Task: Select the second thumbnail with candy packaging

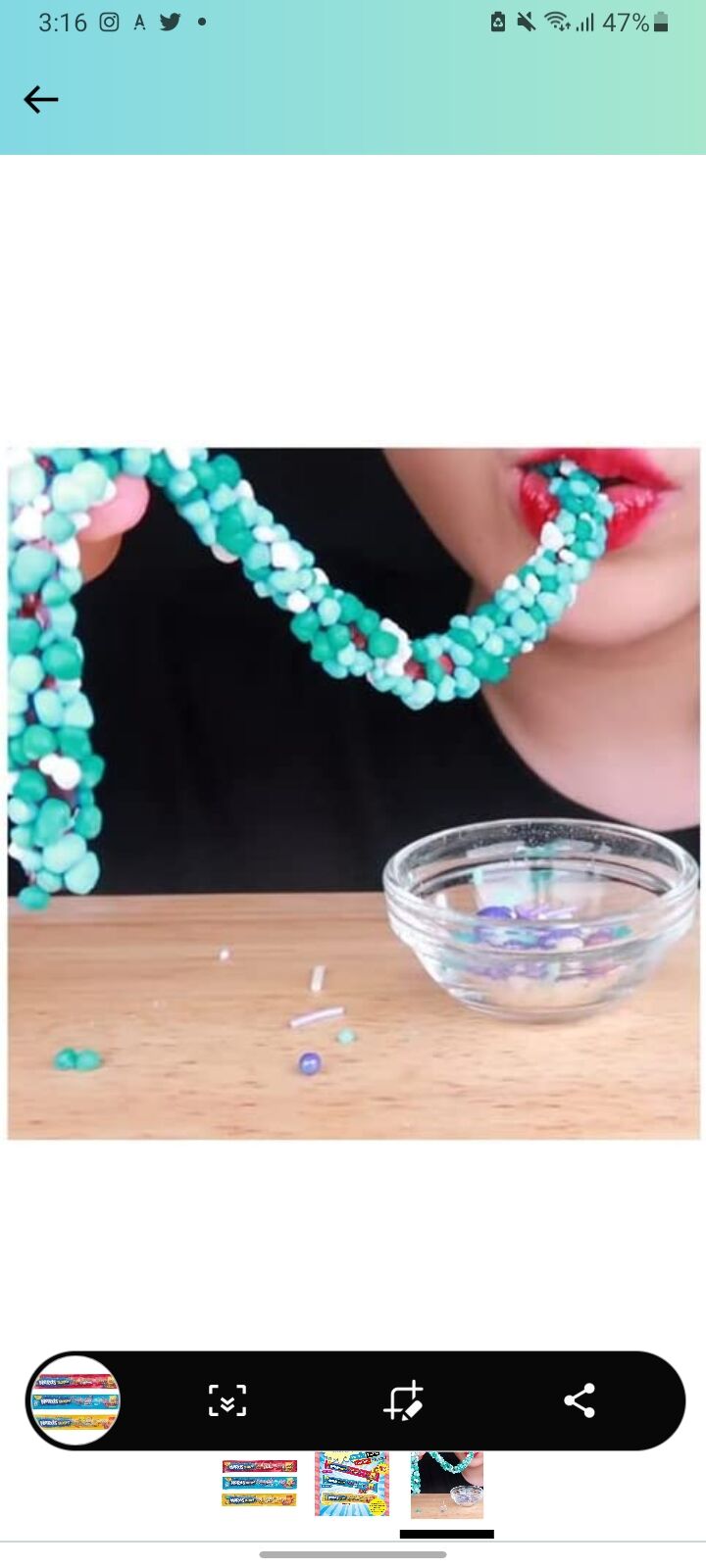Action: (x=352, y=1484)
